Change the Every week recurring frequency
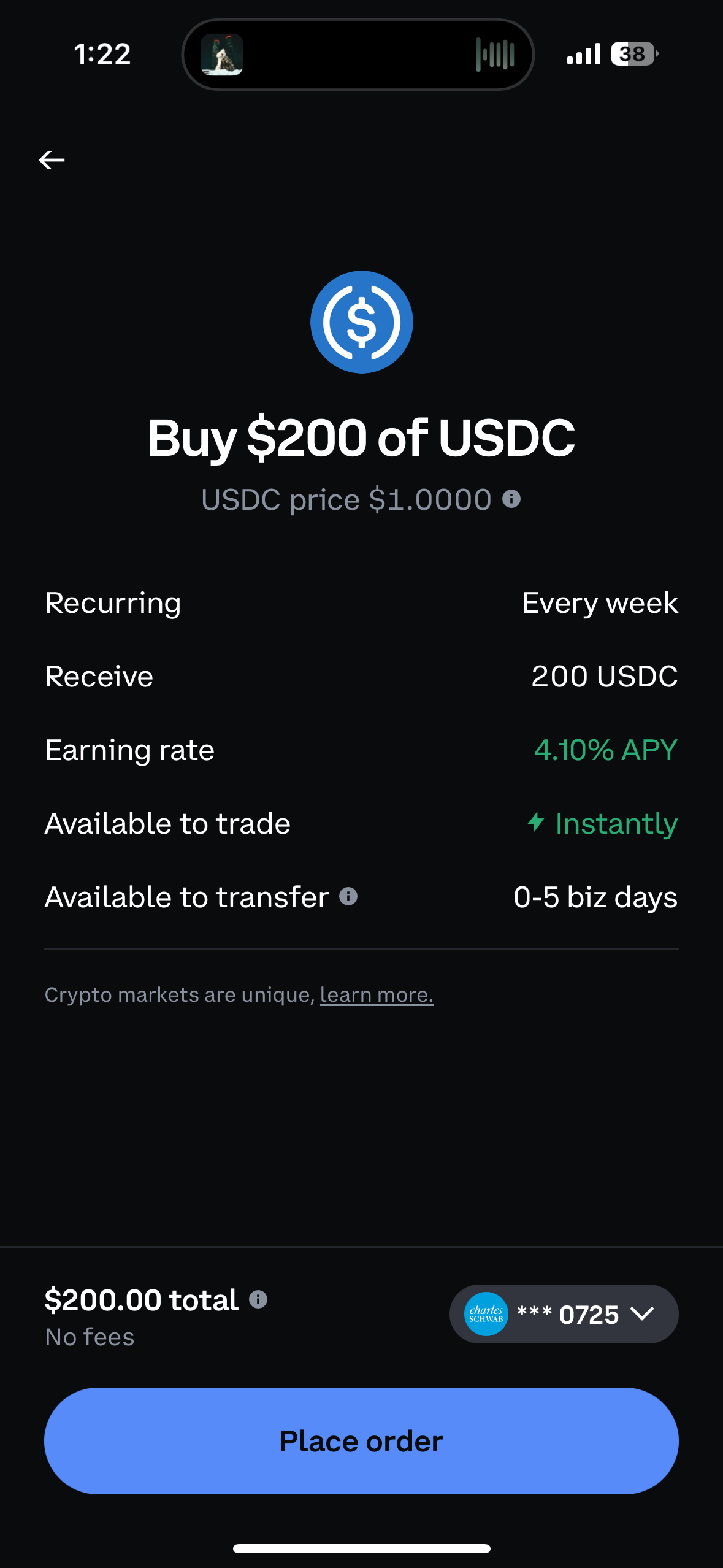Image resolution: width=723 pixels, height=1568 pixels. [600, 602]
